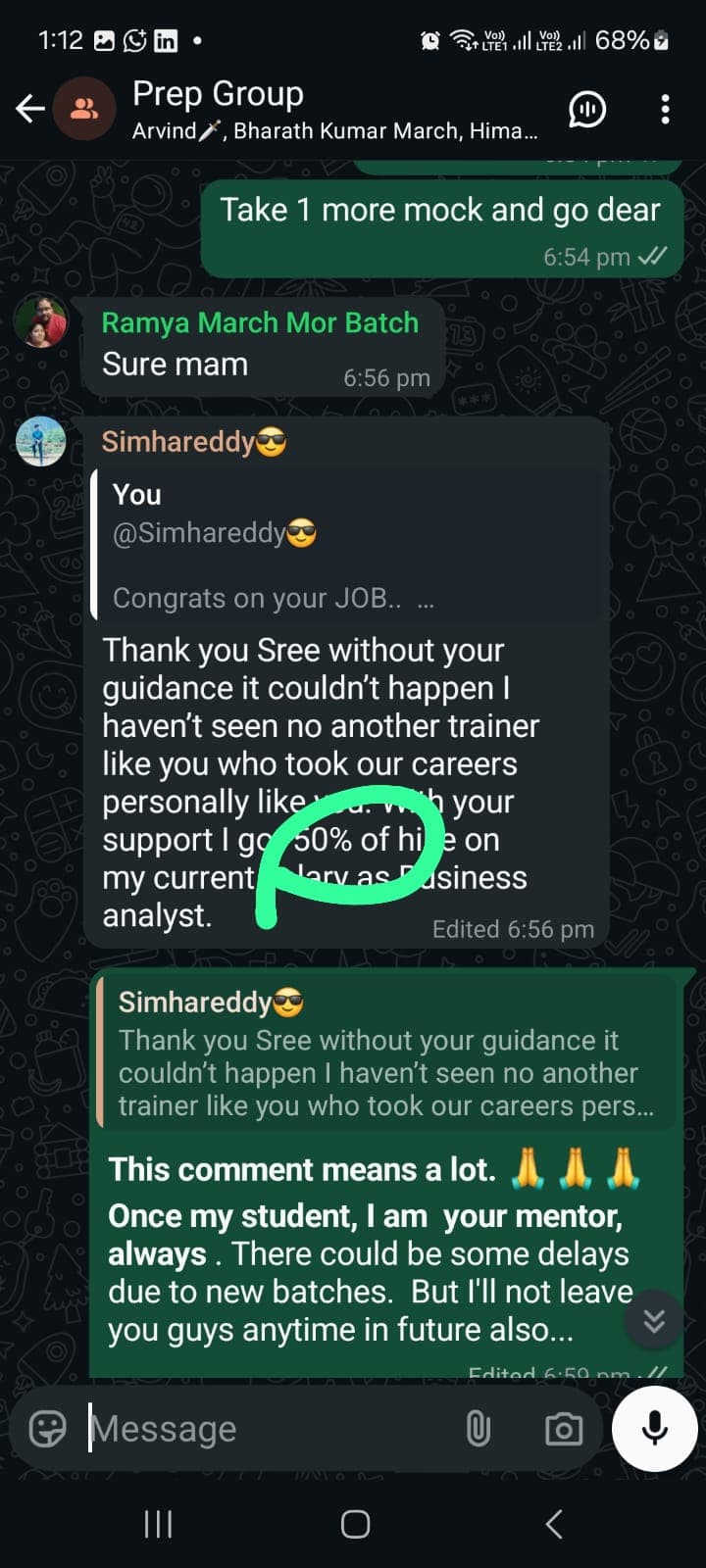Viewport: 706px width, 1568px height.
Task: Open the camera from chat bar
Action: [563, 1429]
